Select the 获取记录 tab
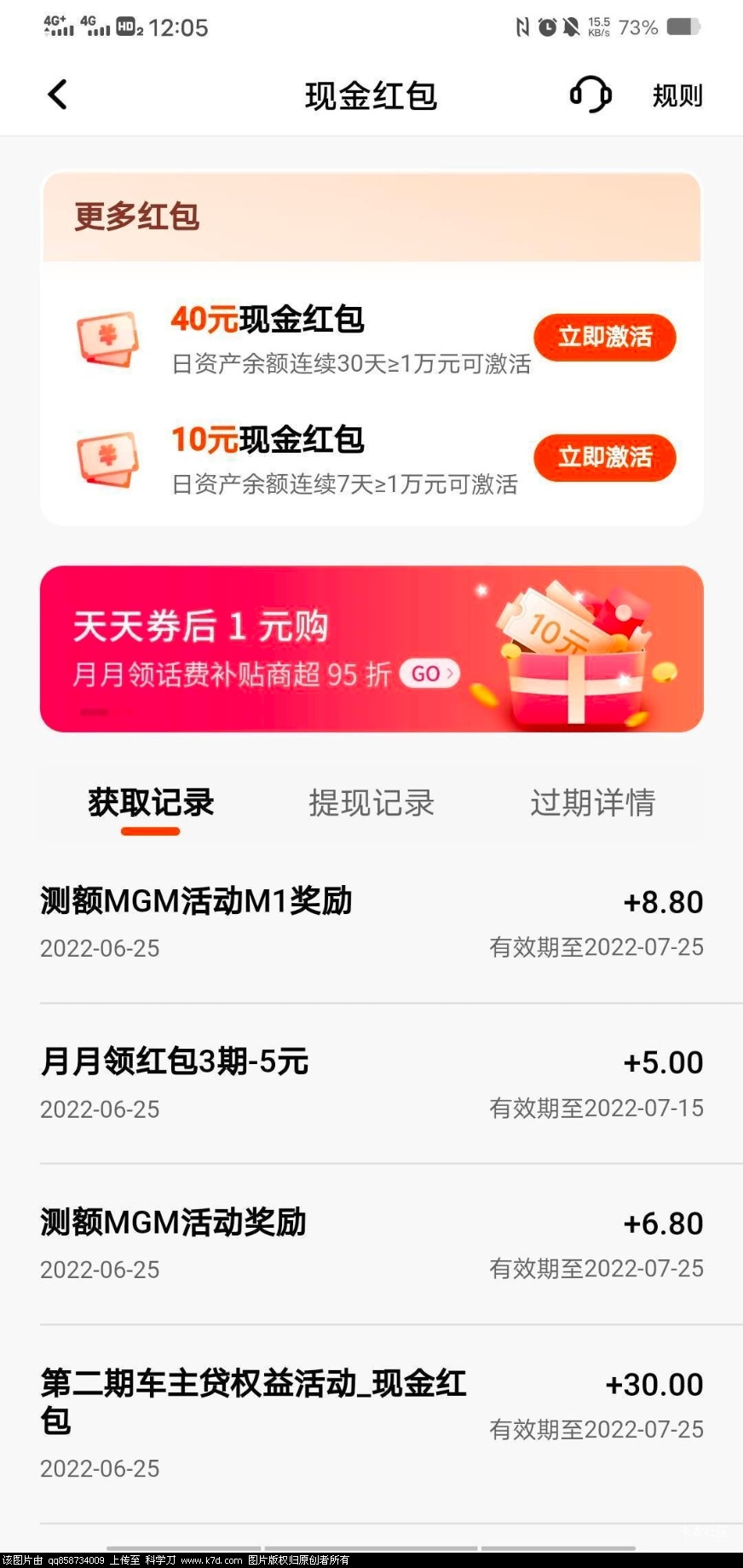The height and width of the screenshot is (1568, 743). pyautogui.click(x=151, y=803)
